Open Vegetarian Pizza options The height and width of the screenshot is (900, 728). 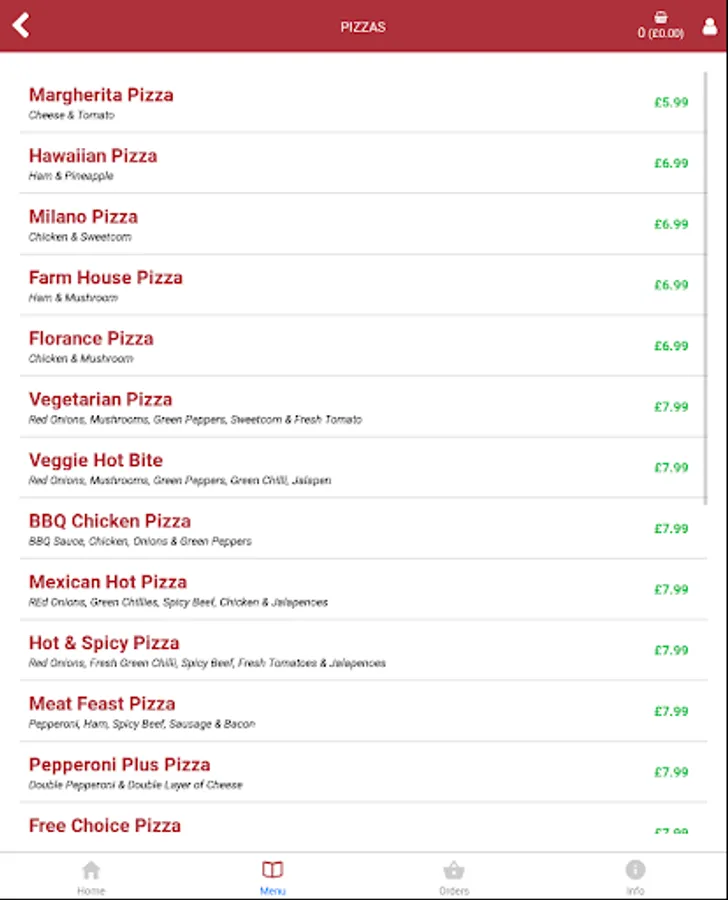click(x=100, y=401)
